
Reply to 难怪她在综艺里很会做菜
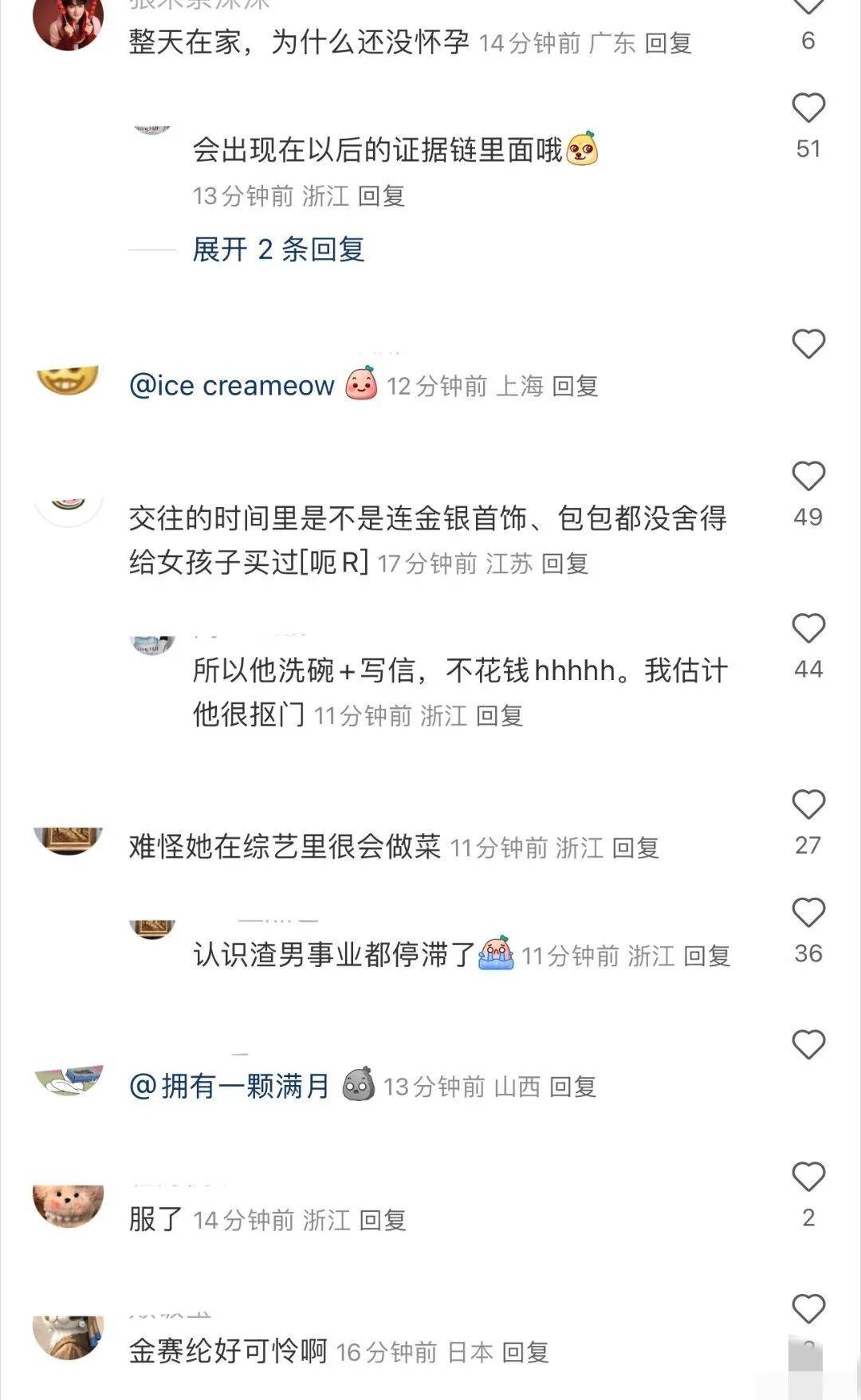click(x=635, y=847)
